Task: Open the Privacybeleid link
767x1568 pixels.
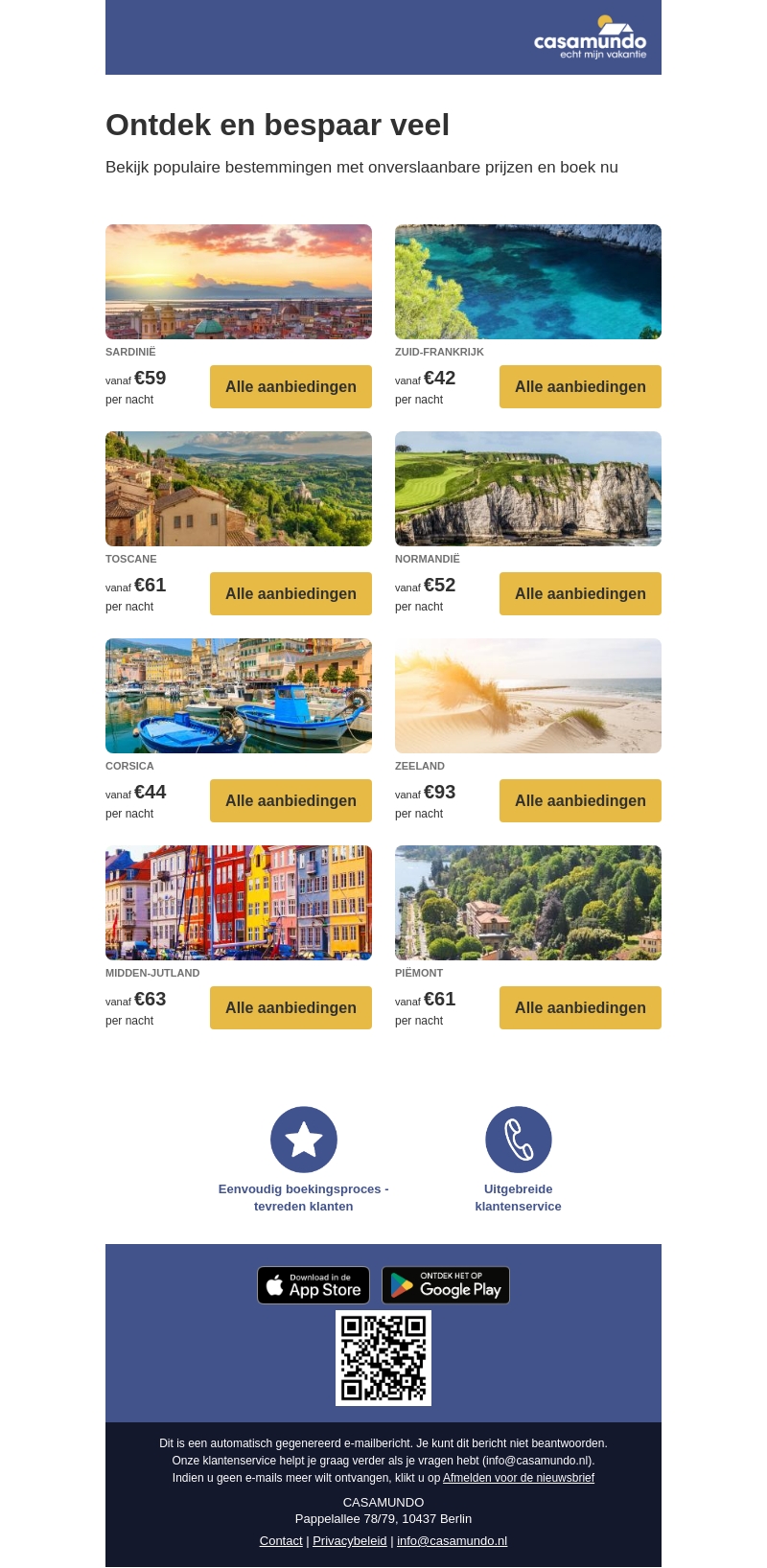Action: pyautogui.click(x=350, y=1541)
